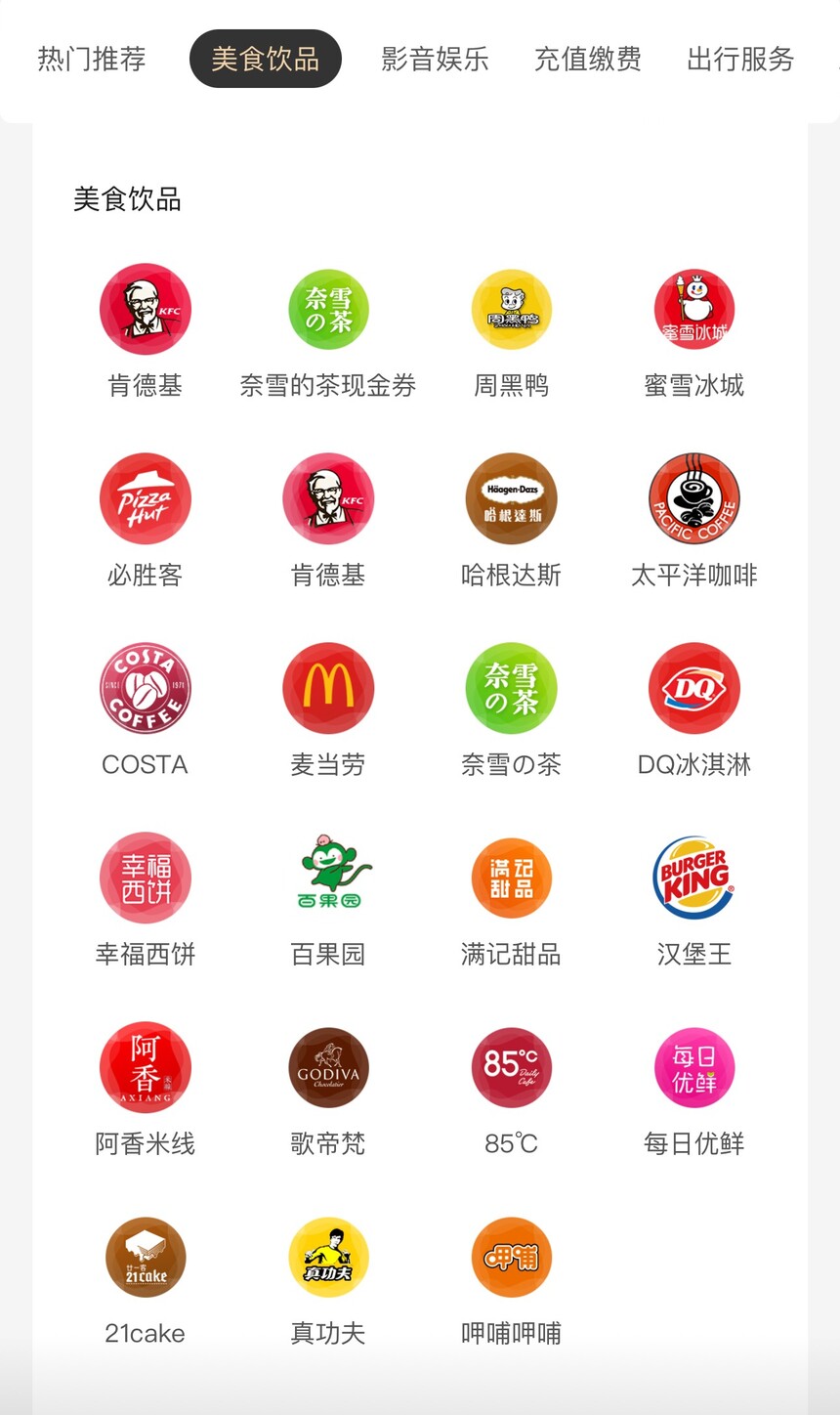Screen dimensions: 840x1415
Task: Open 歌帝梵 Godiva
Action: [328, 1067]
